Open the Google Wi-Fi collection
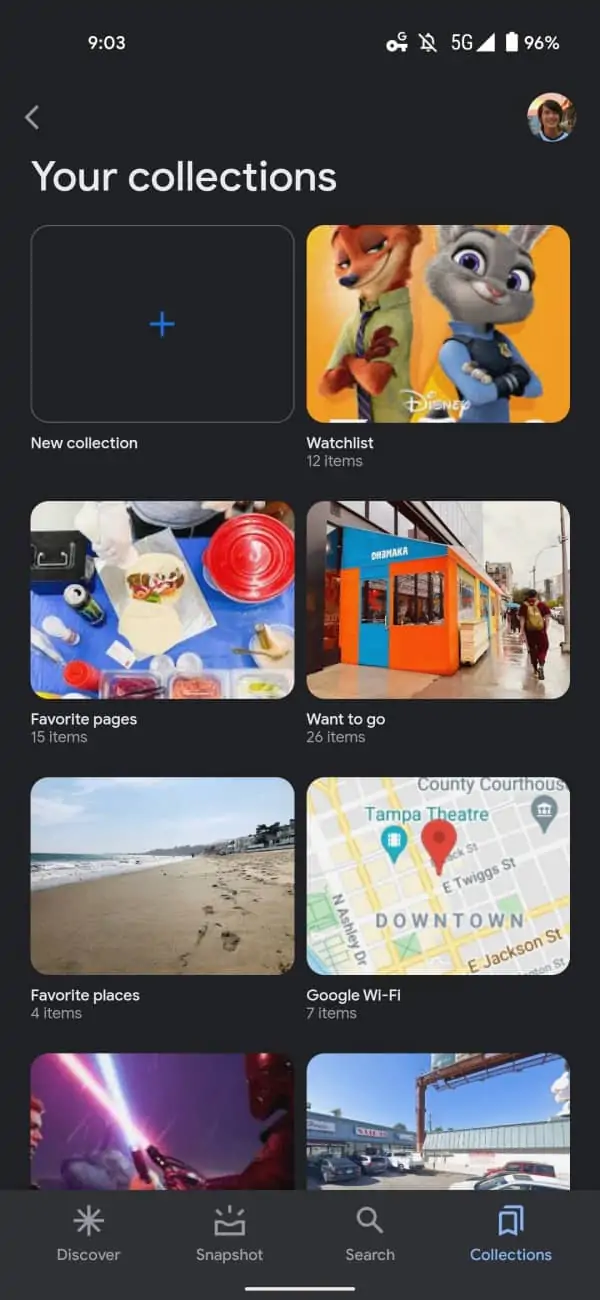600x1300 pixels. pos(438,876)
